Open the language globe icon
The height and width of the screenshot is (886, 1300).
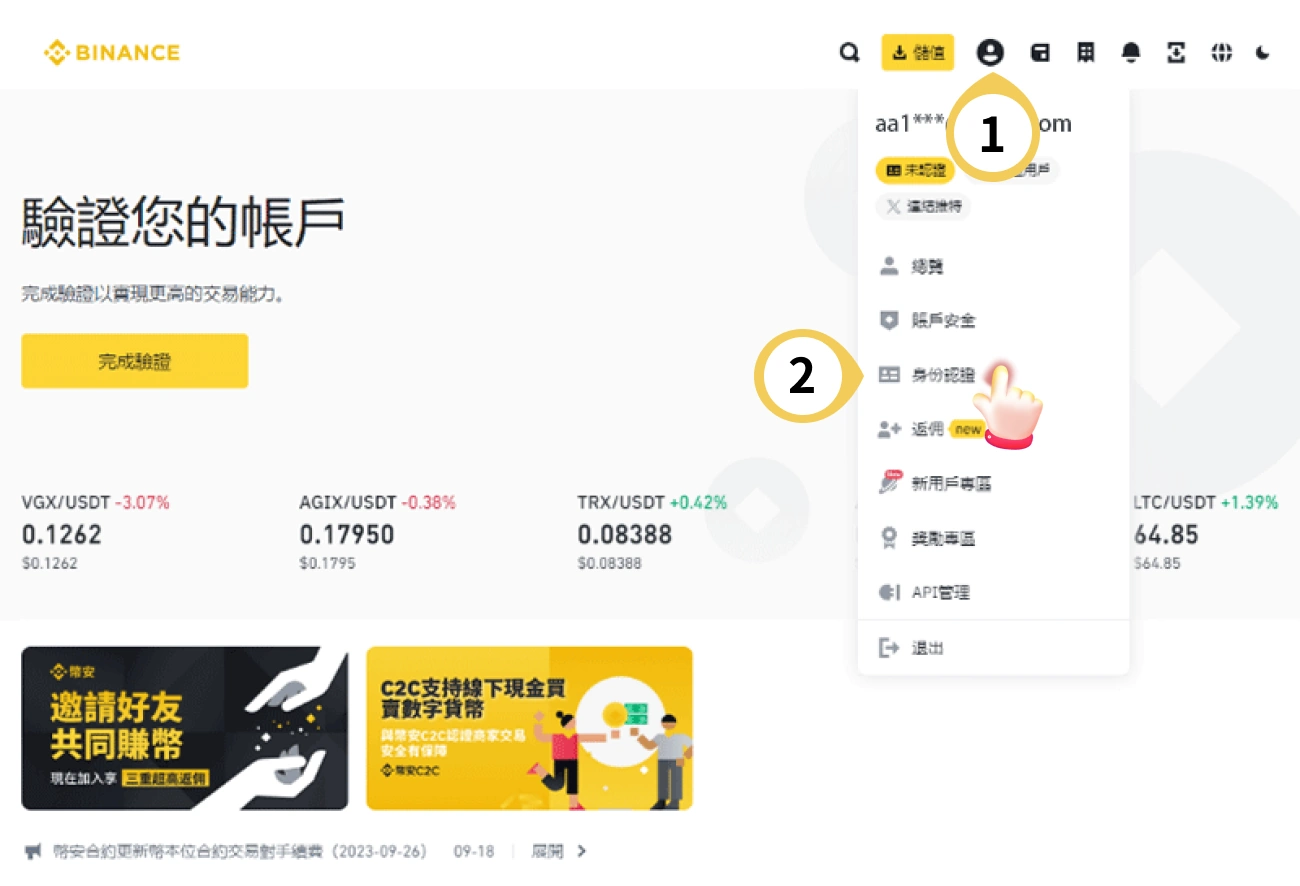1221,53
